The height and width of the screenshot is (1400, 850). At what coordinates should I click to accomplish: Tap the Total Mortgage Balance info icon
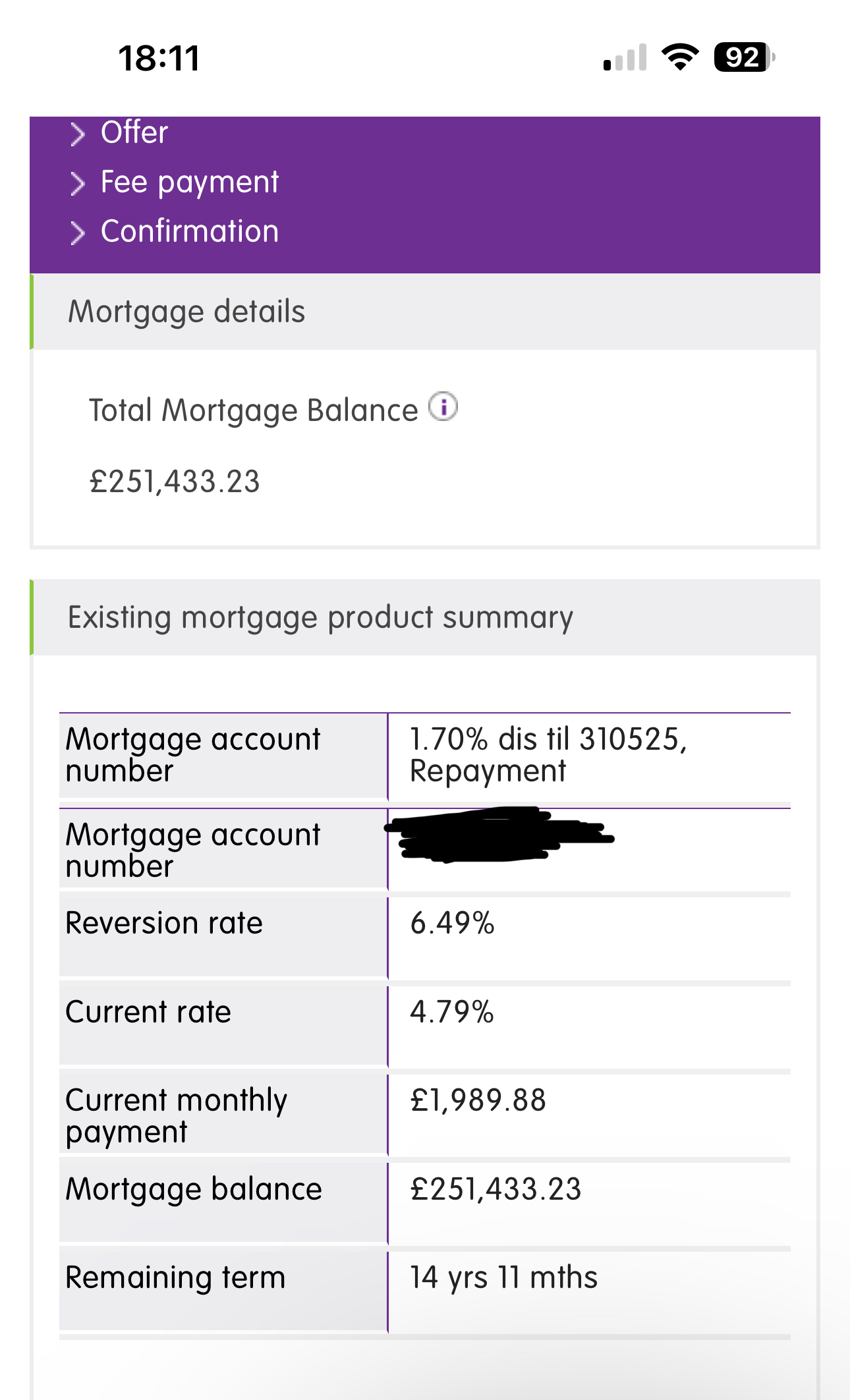click(x=443, y=406)
